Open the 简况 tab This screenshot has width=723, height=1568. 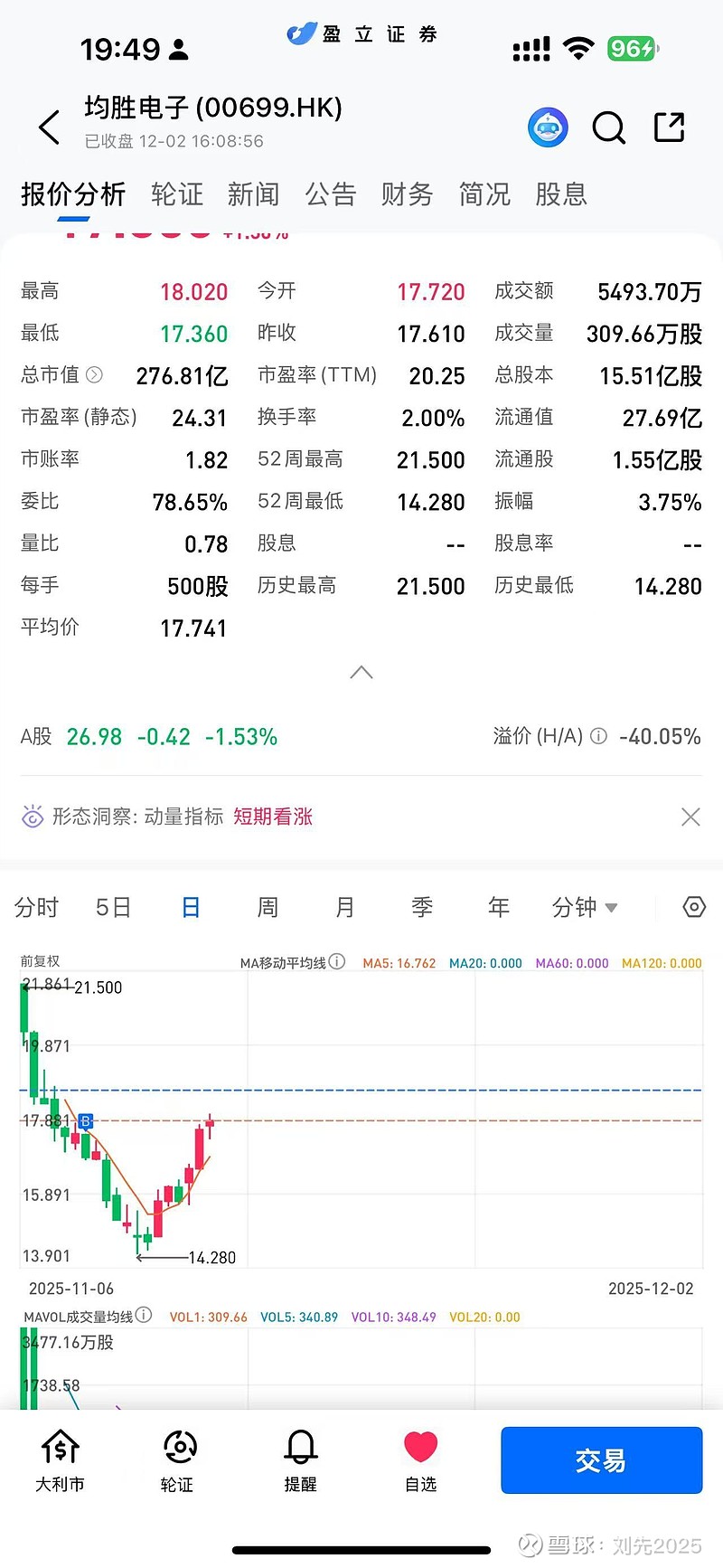click(484, 194)
